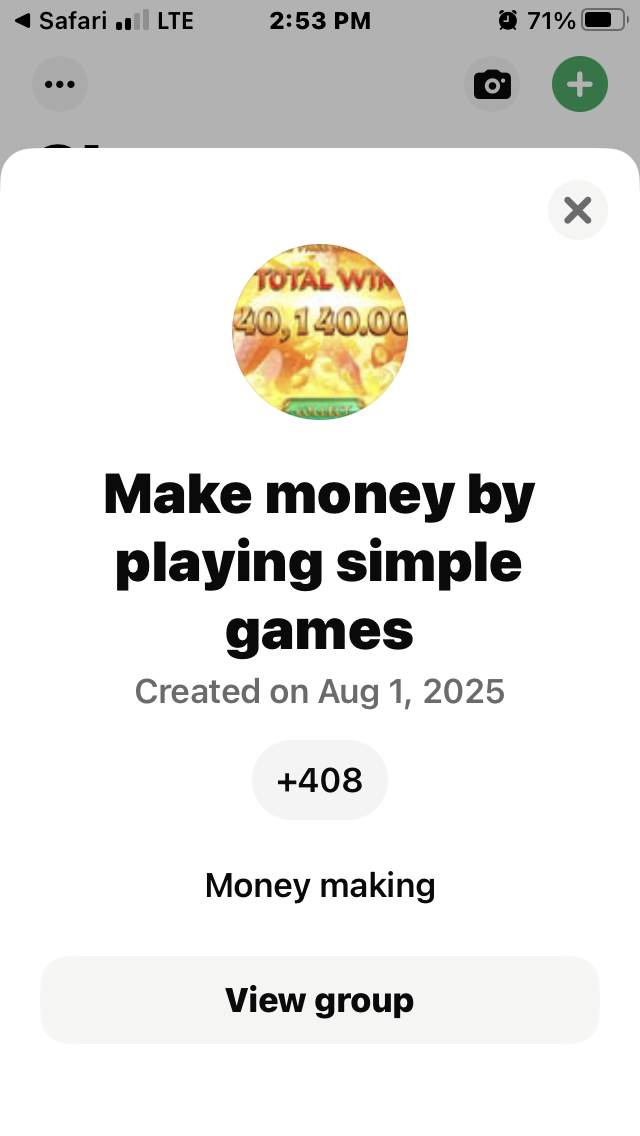The width and height of the screenshot is (640, 1136).
Task: Close the group info sheet
Action: point(577,210)
